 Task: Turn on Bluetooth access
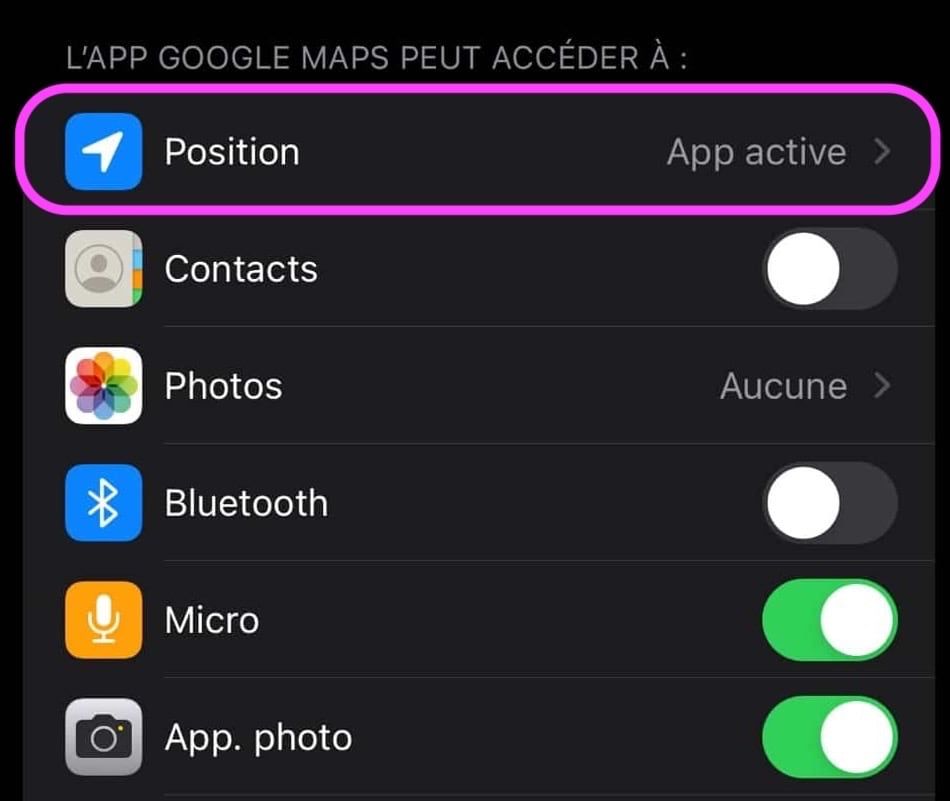[x=829, y=503]
